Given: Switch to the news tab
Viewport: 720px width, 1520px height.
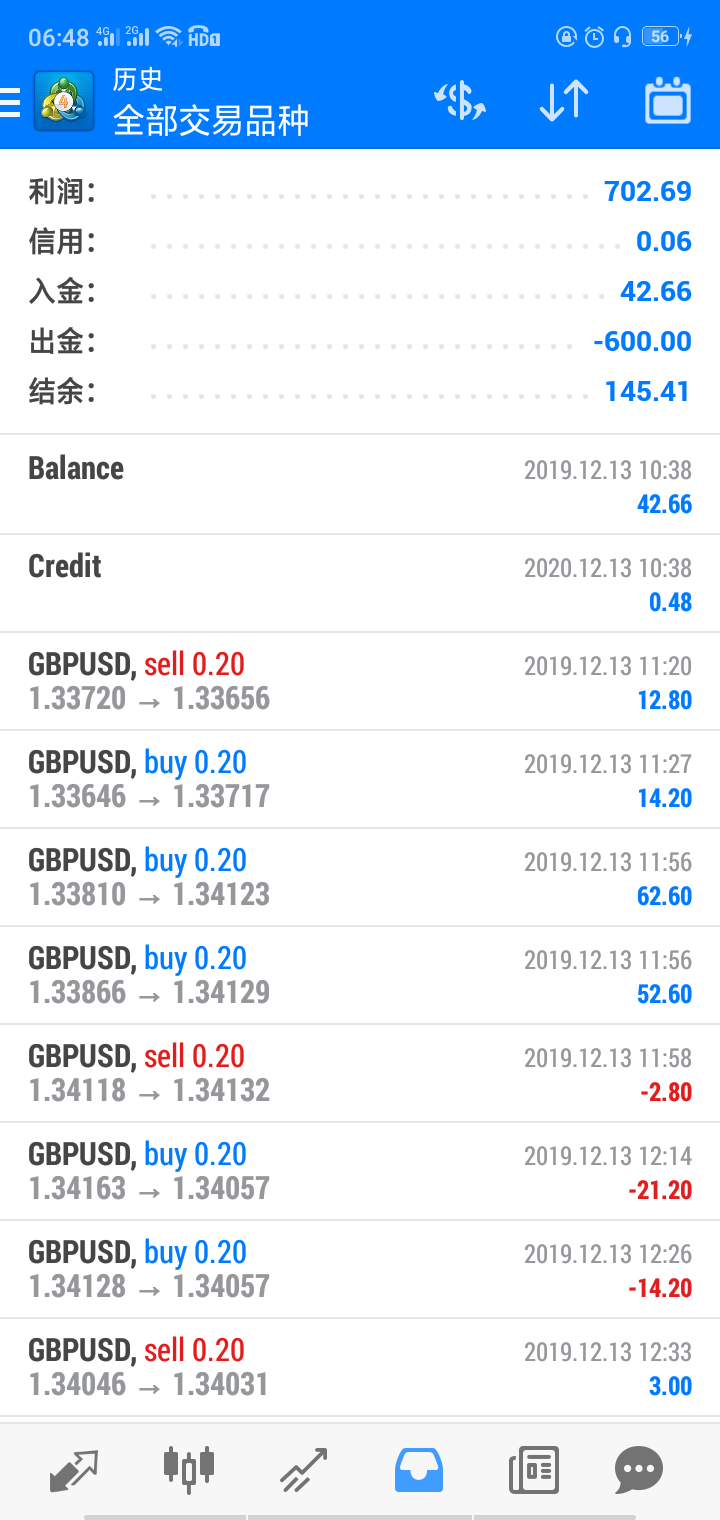Looking at the screenshot, I should point(533,1470).
